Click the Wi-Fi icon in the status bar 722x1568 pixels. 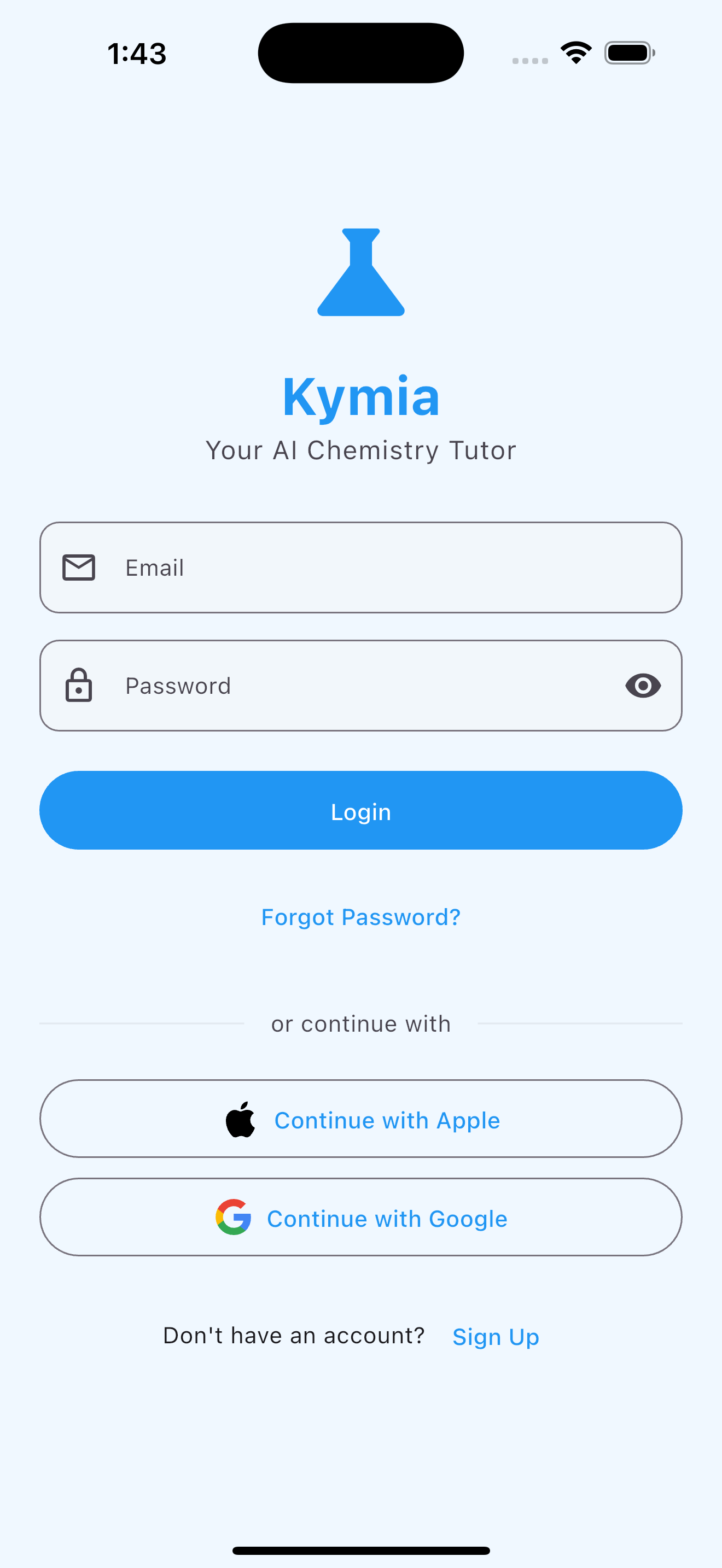pos(574,52)
